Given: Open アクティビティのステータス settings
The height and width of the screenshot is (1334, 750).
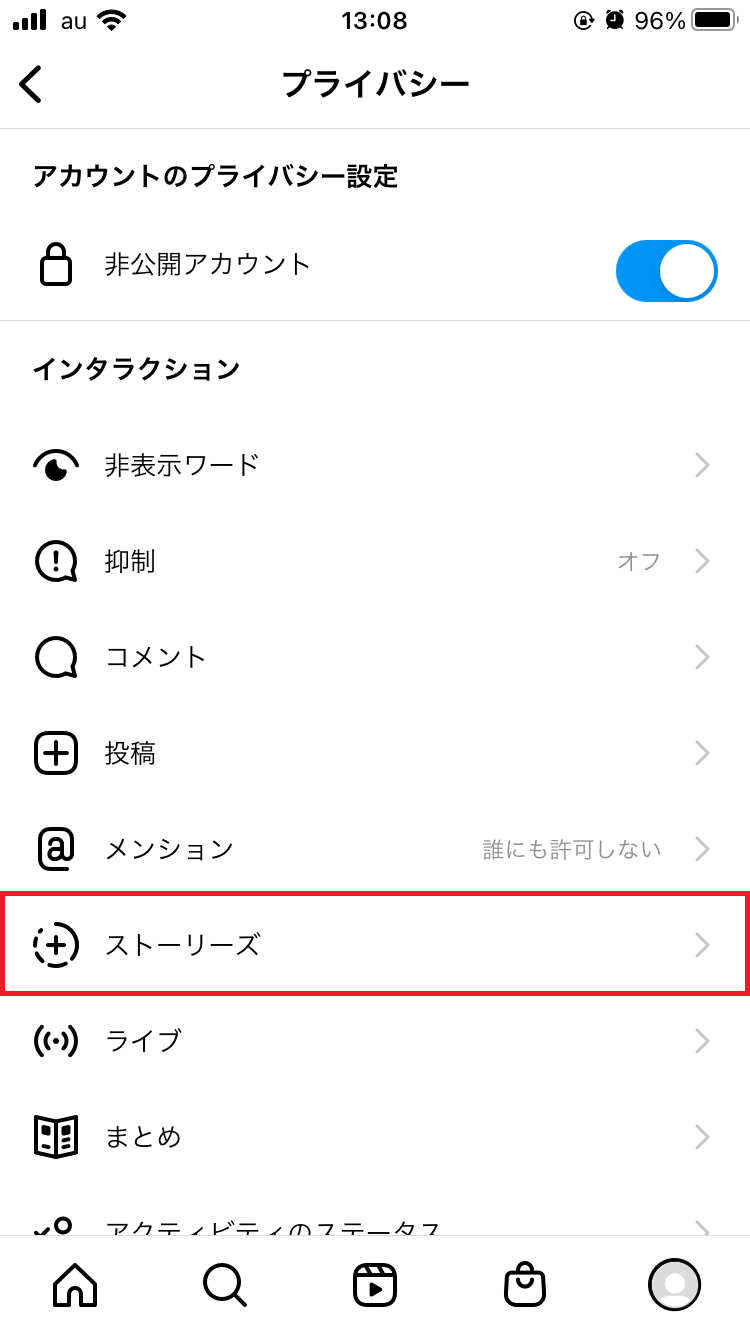Looking at the screenshot, I should point(375,1222).
